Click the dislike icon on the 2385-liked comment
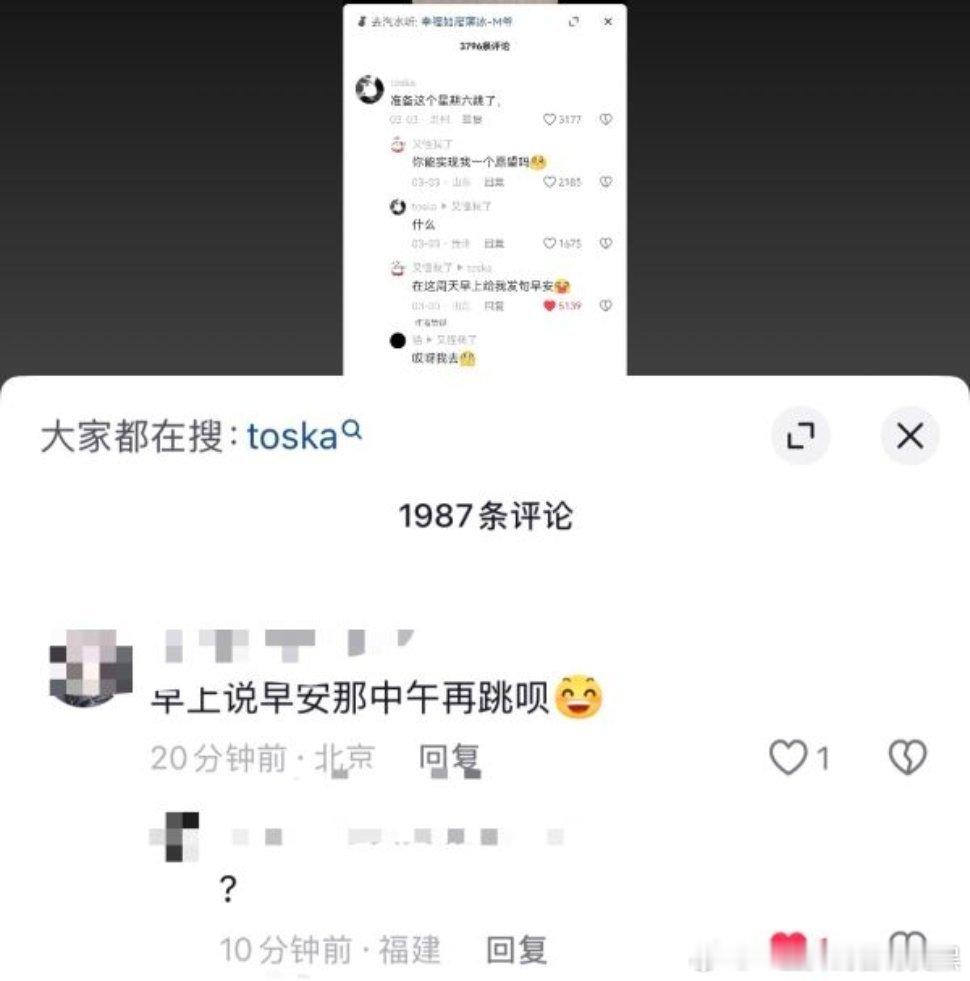 [605, 182]
